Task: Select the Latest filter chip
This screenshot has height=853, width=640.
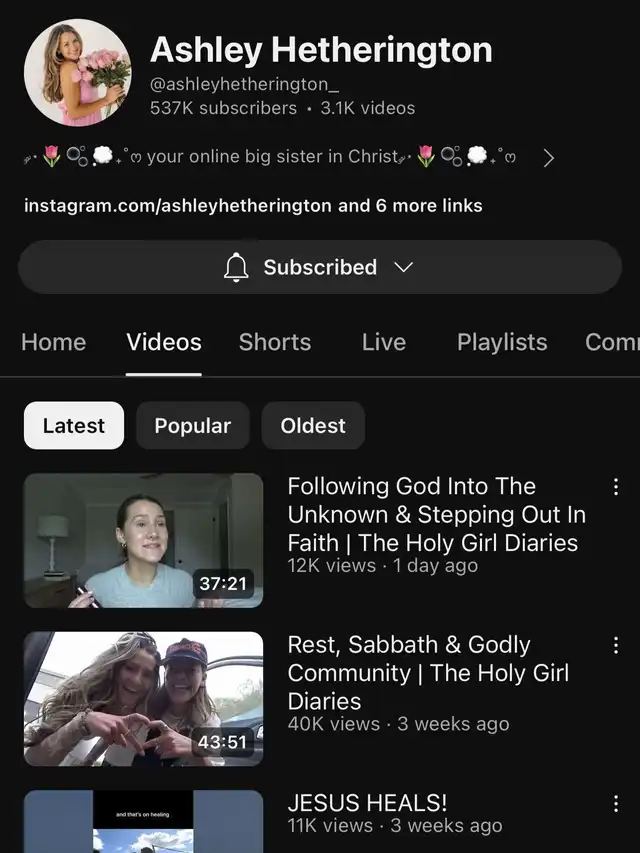Action: click(74, 426)
